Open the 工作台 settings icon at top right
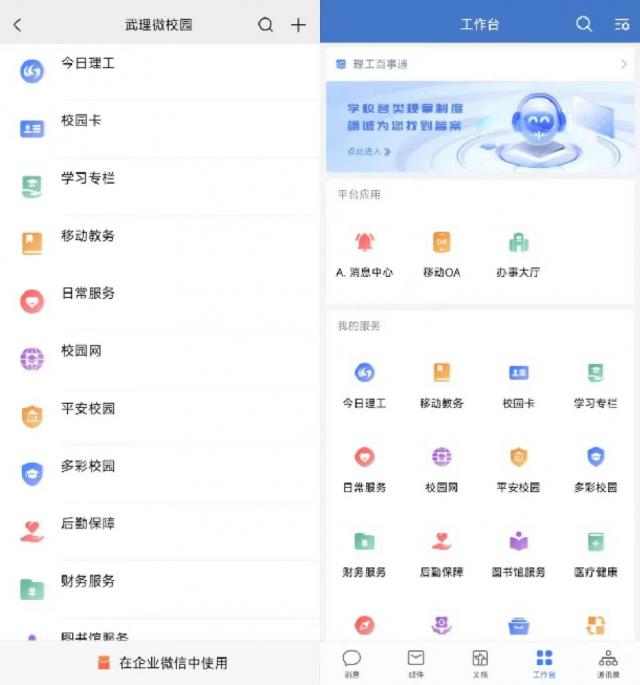 620,25
